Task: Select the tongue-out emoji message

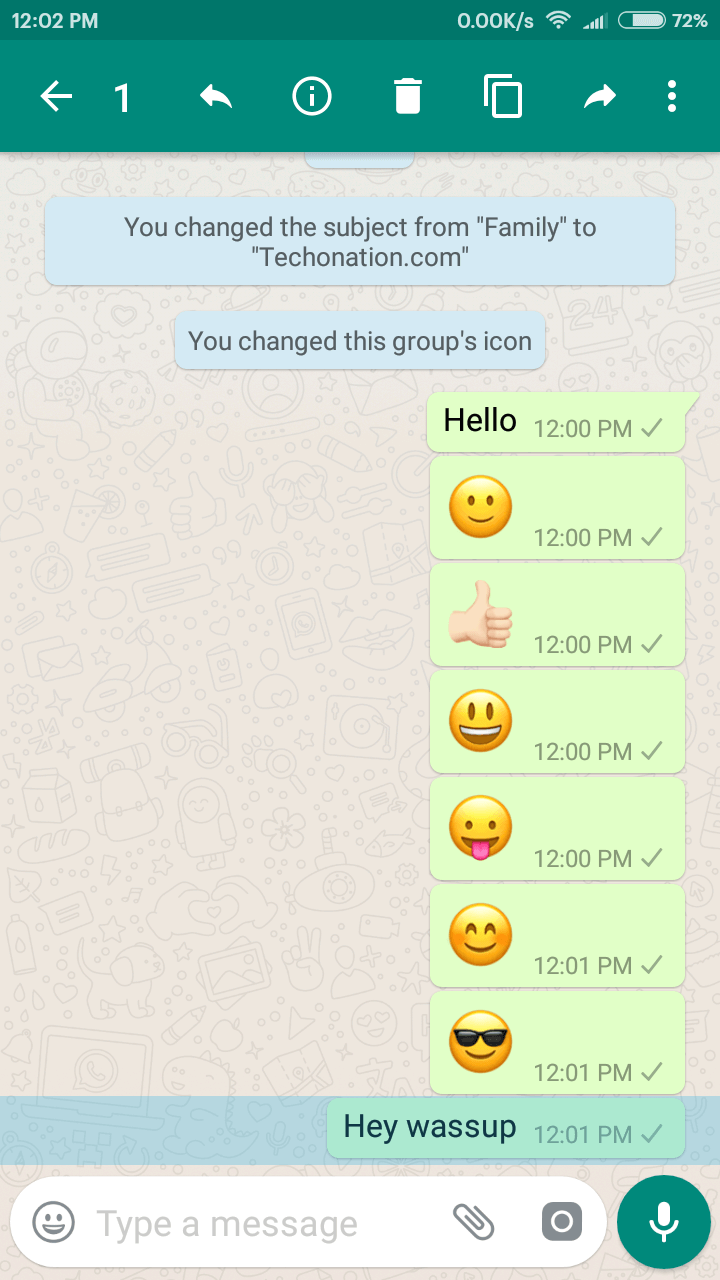Action: 557,828
